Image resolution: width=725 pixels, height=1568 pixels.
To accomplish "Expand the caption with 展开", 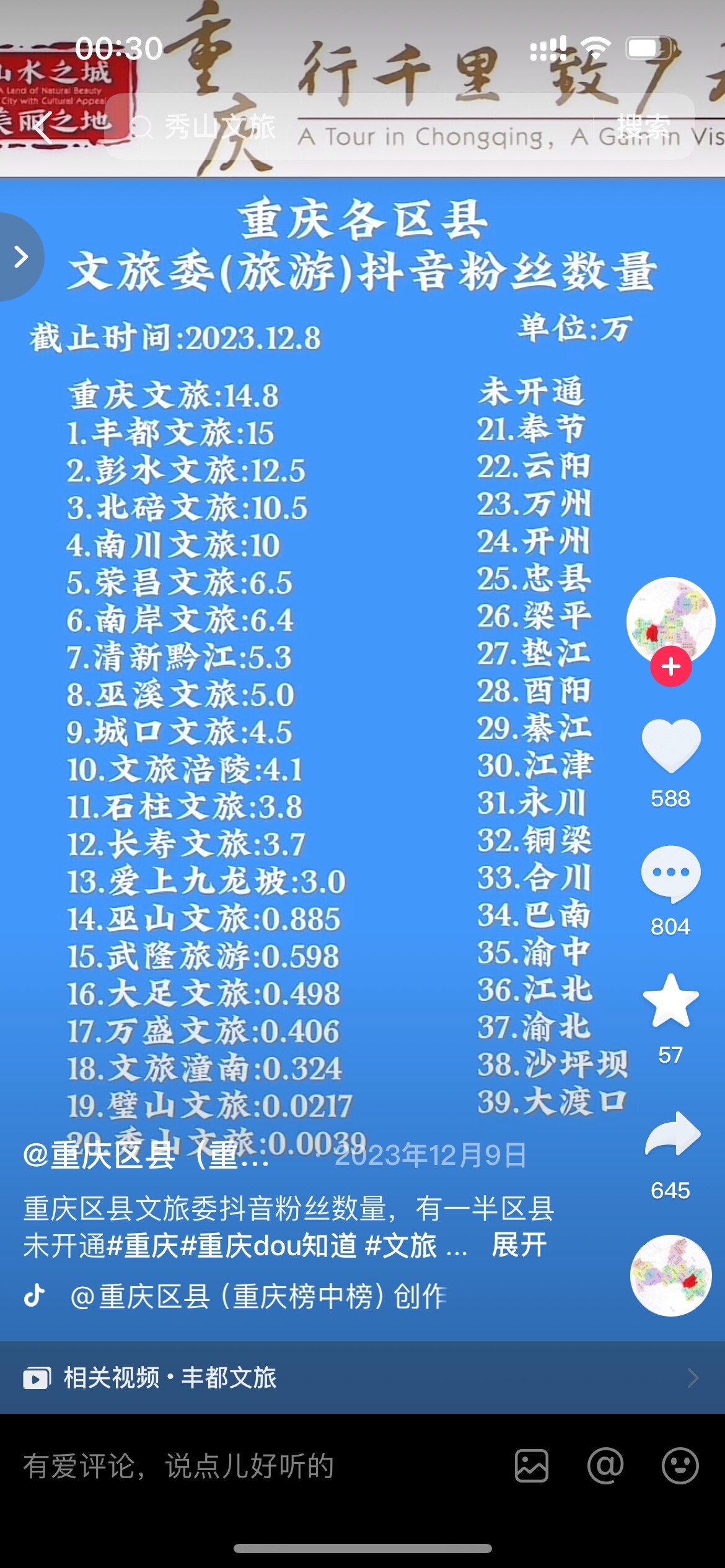I will pyautogui.click(x=519, y=1245).
